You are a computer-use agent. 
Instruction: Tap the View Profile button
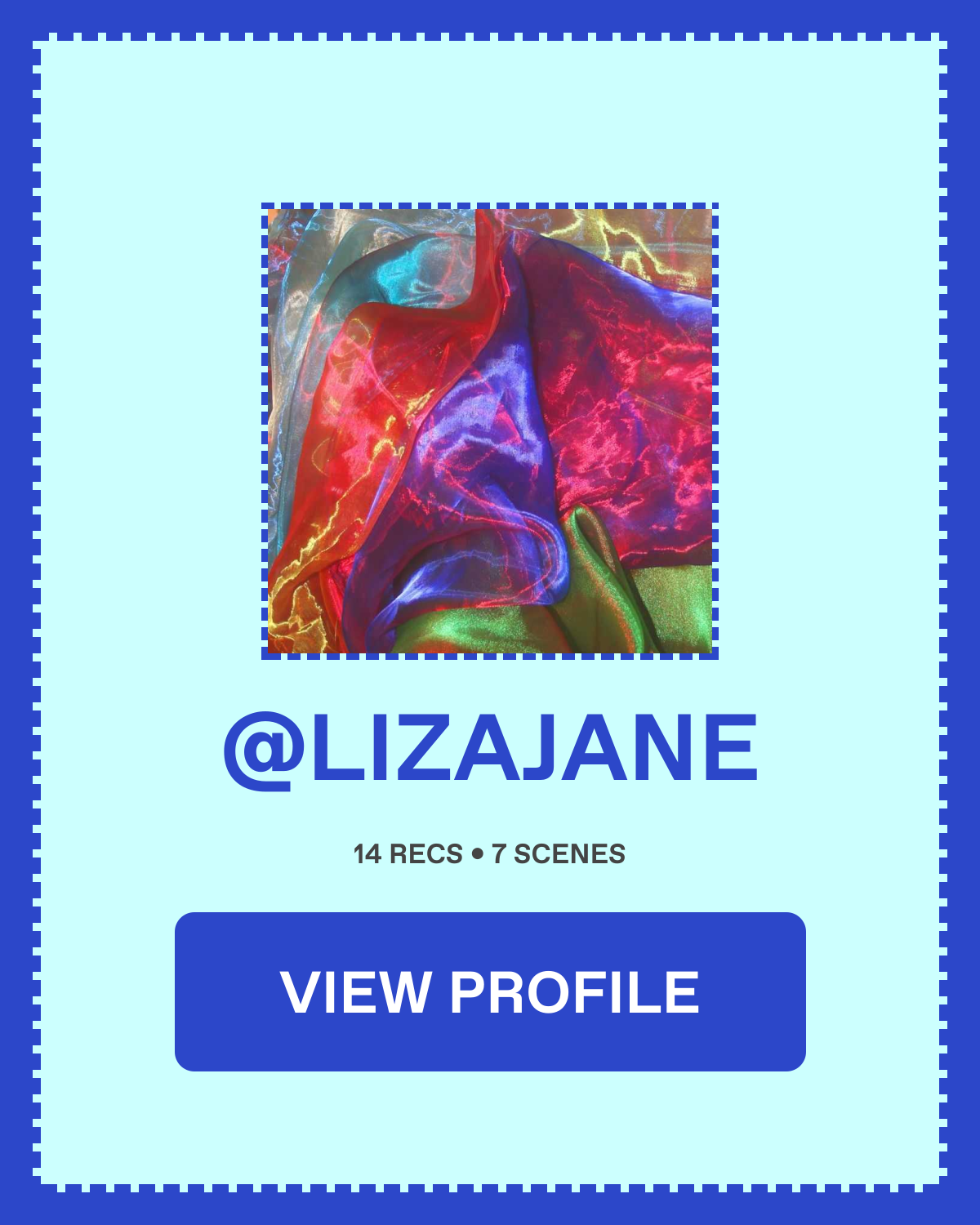490,991
